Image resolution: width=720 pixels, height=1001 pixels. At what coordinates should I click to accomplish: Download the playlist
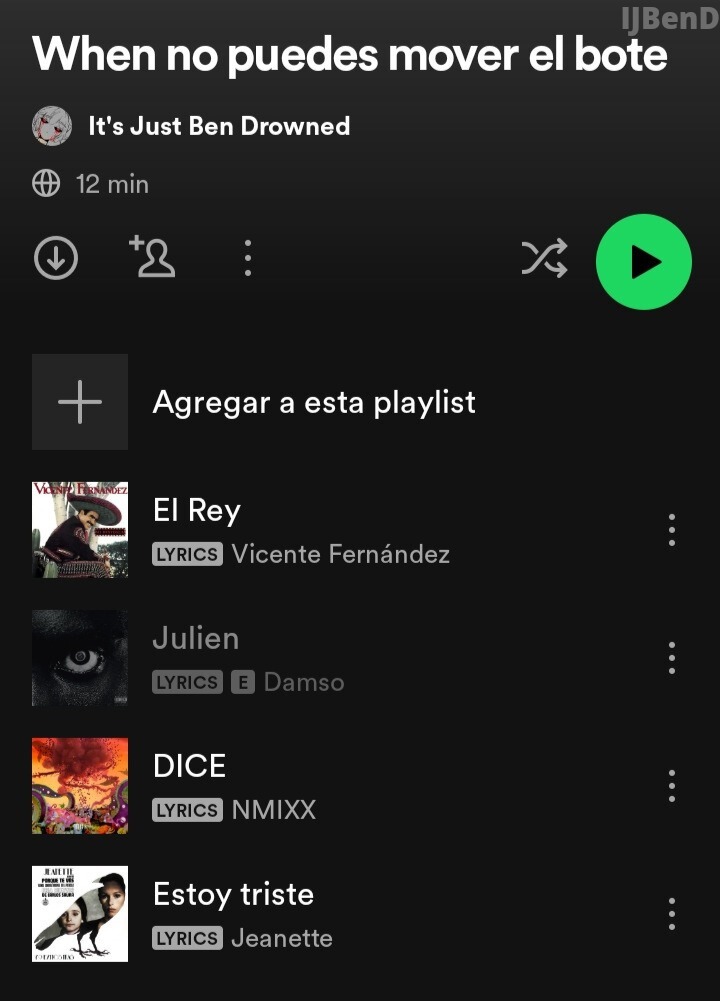point(56,258)
